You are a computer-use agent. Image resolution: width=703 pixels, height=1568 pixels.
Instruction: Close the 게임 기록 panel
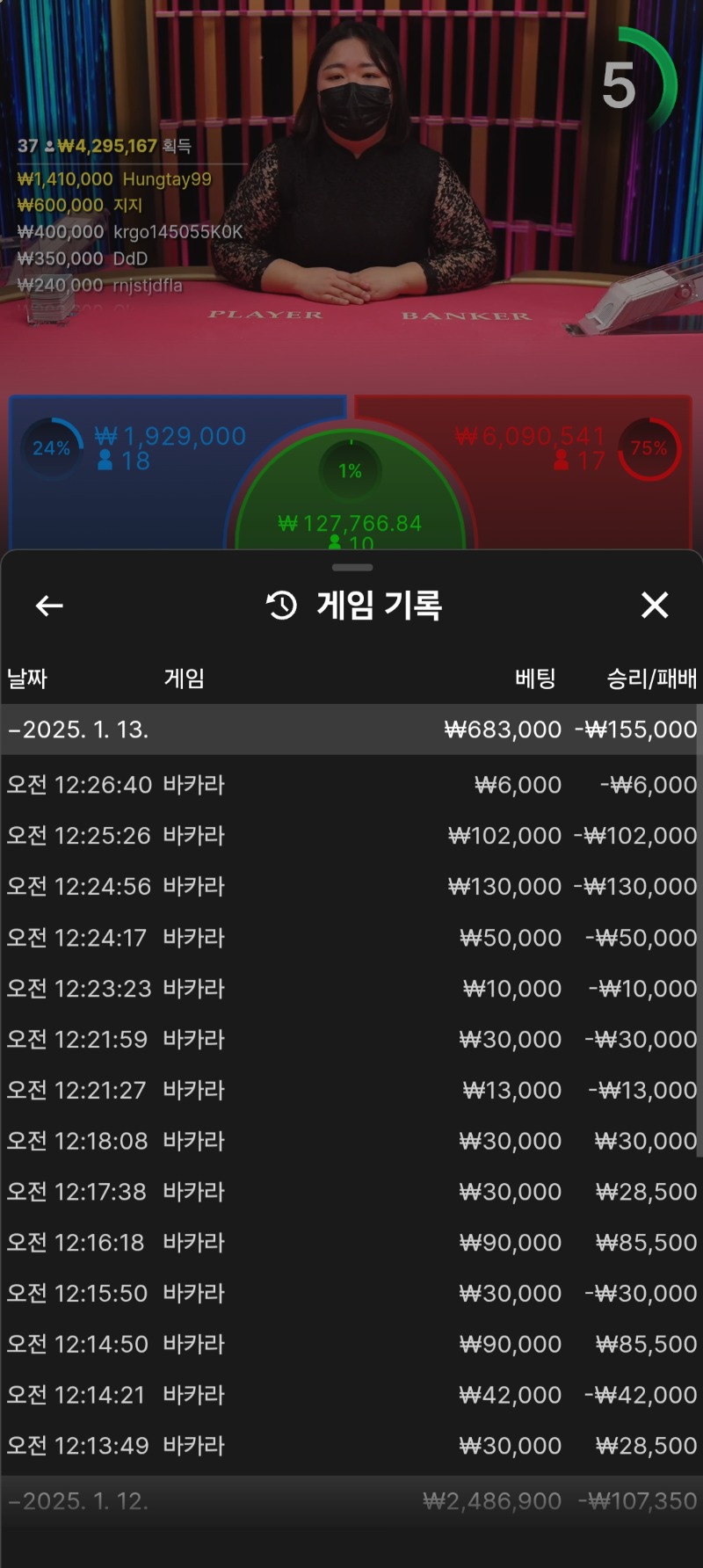click(x=655, y=605)
